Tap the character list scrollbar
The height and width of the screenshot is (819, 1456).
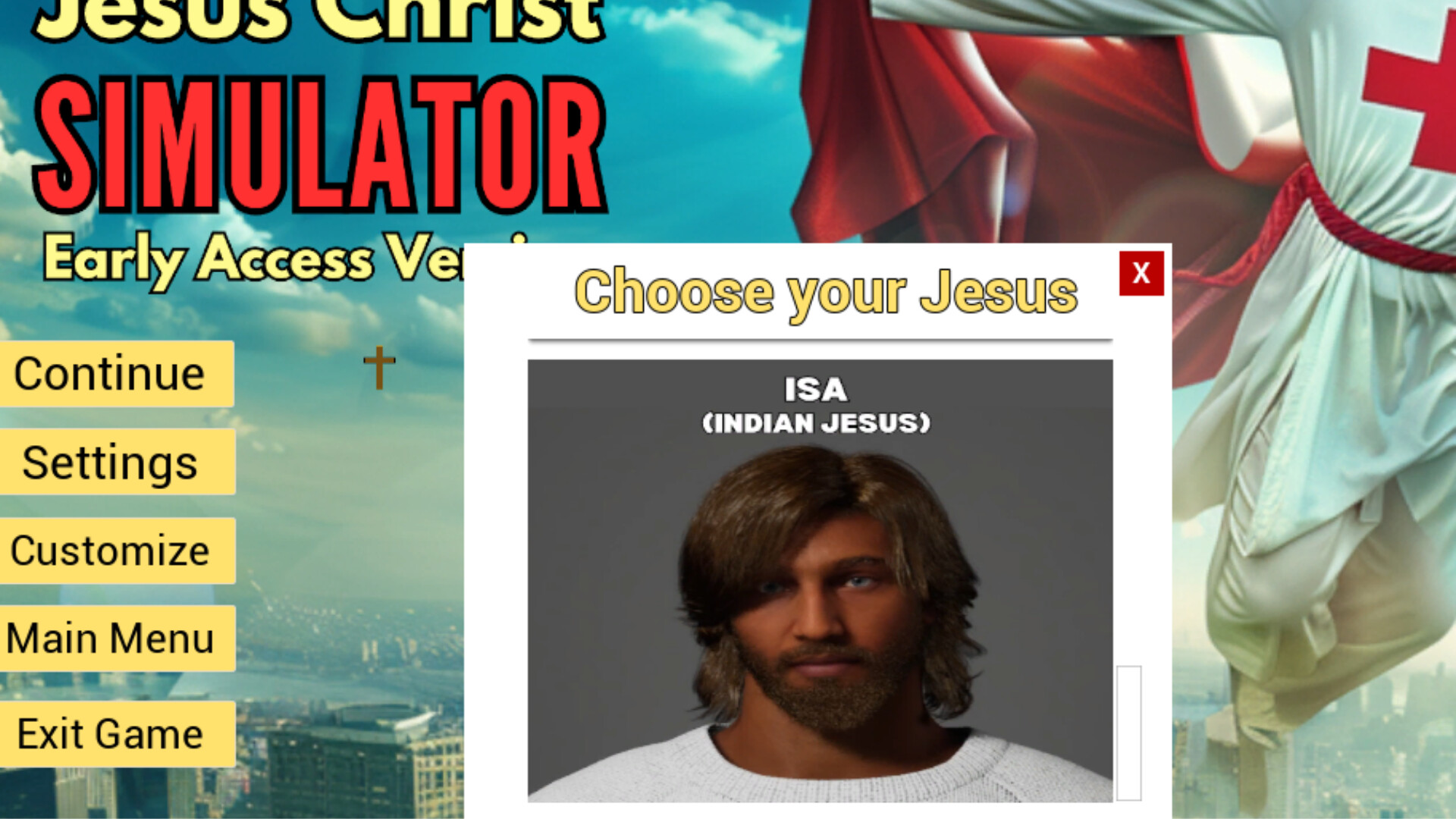click(1128, 732)
